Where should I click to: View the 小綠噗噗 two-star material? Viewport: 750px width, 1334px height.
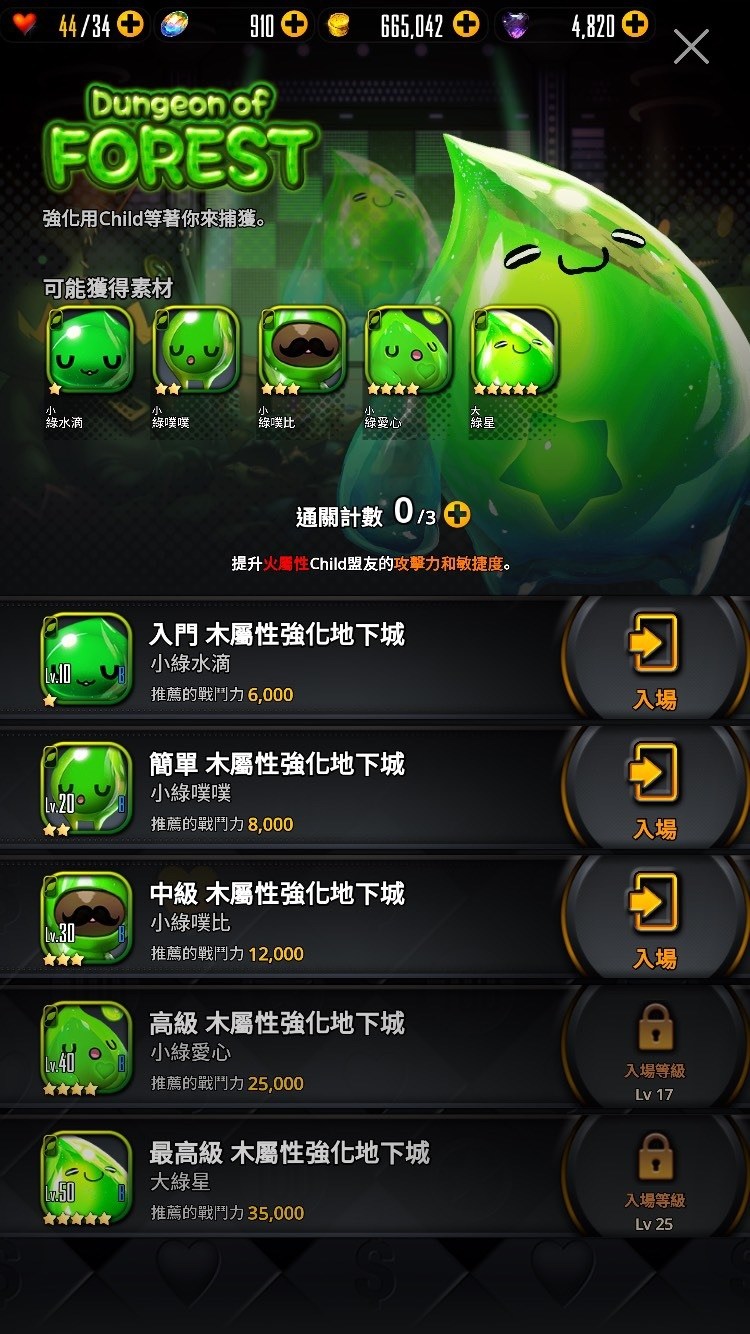pos(195,350)
